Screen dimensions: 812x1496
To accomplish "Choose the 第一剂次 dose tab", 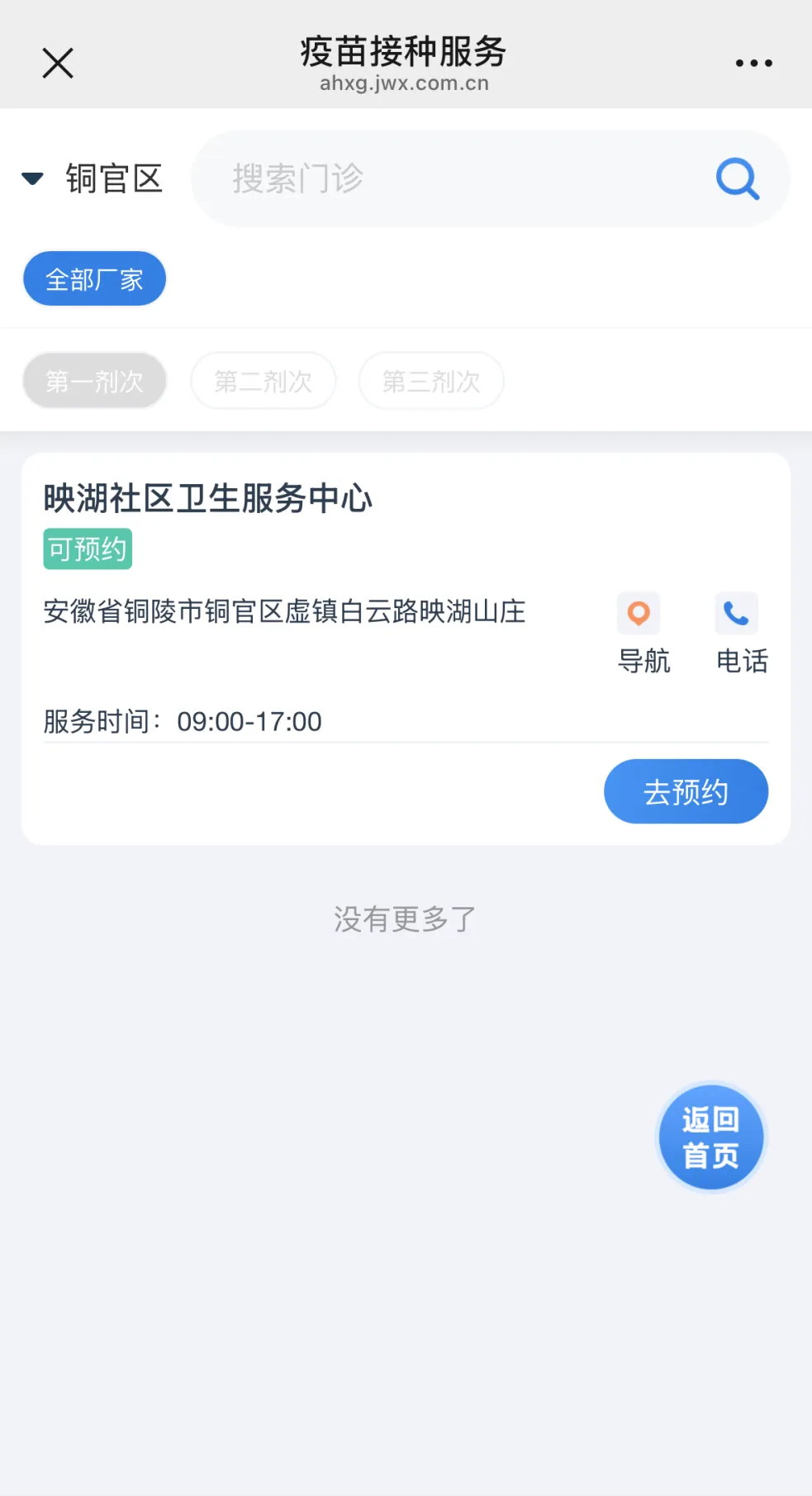I will tap(94, 381).
